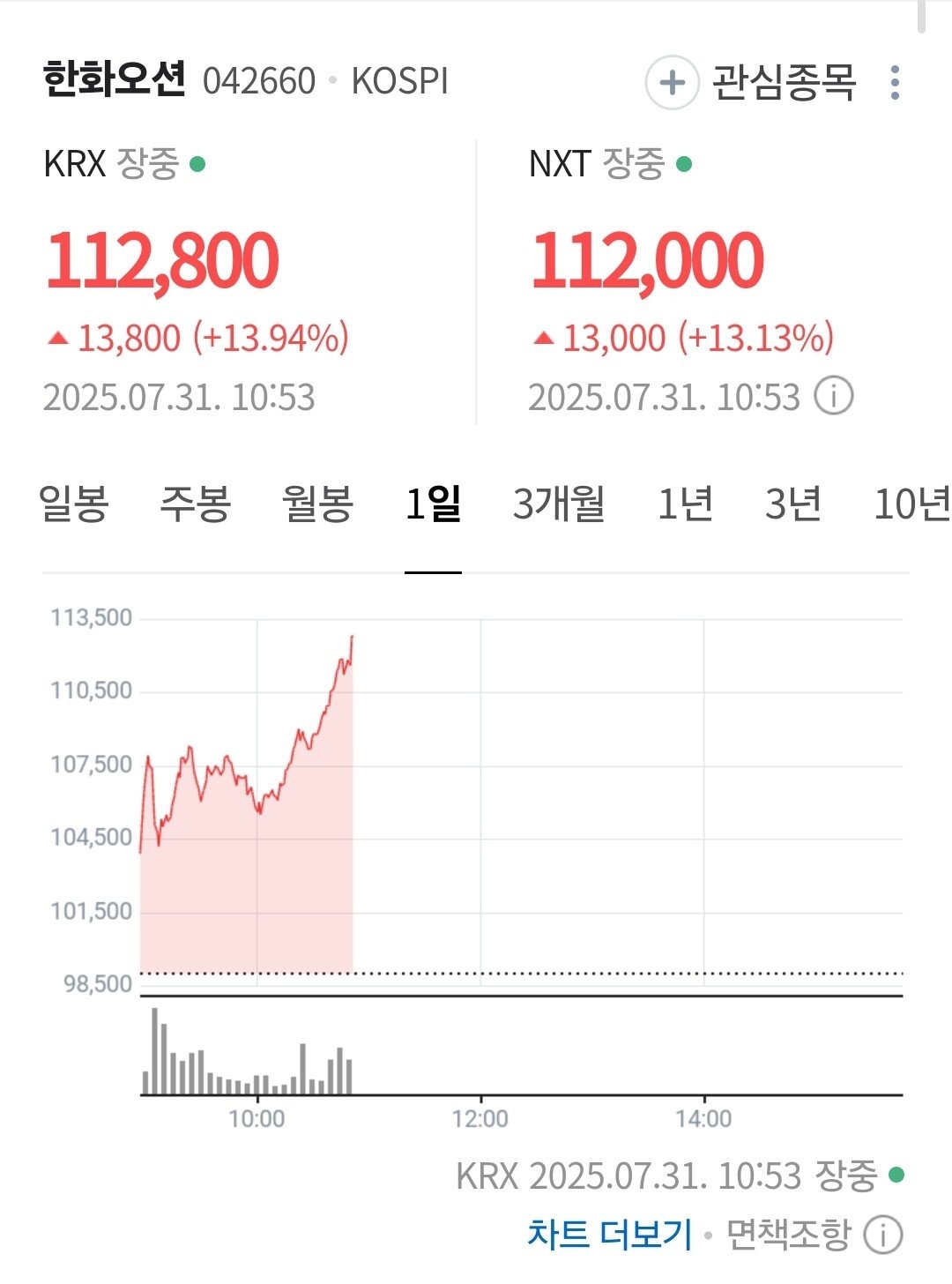Screen dimensions: 952x1284
Task: Show the 1년 chart range
Action: [685, 504]
